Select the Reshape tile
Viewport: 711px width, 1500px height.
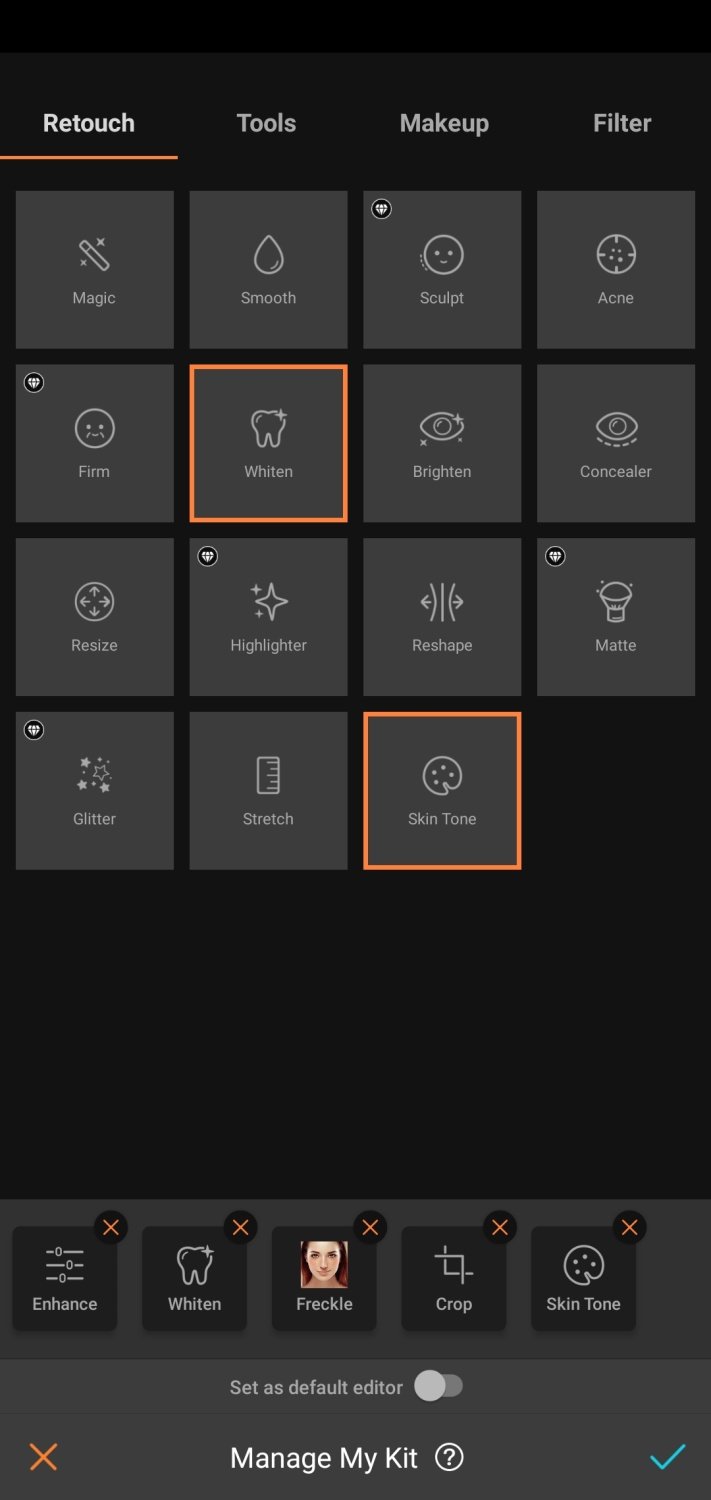pos(442,617)
